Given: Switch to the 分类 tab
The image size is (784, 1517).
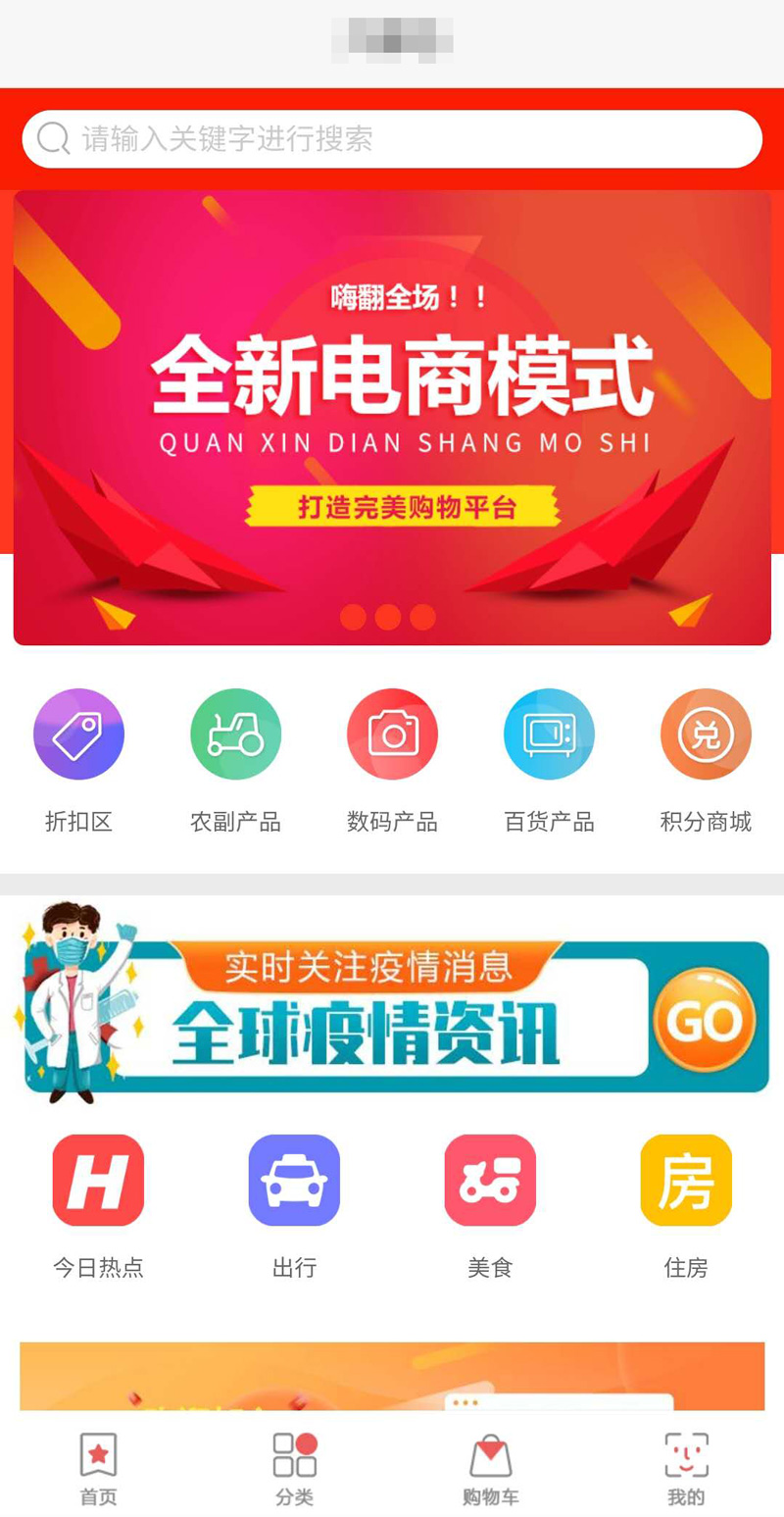Looking at the screenshot, I should click(x=294, y=1468).
